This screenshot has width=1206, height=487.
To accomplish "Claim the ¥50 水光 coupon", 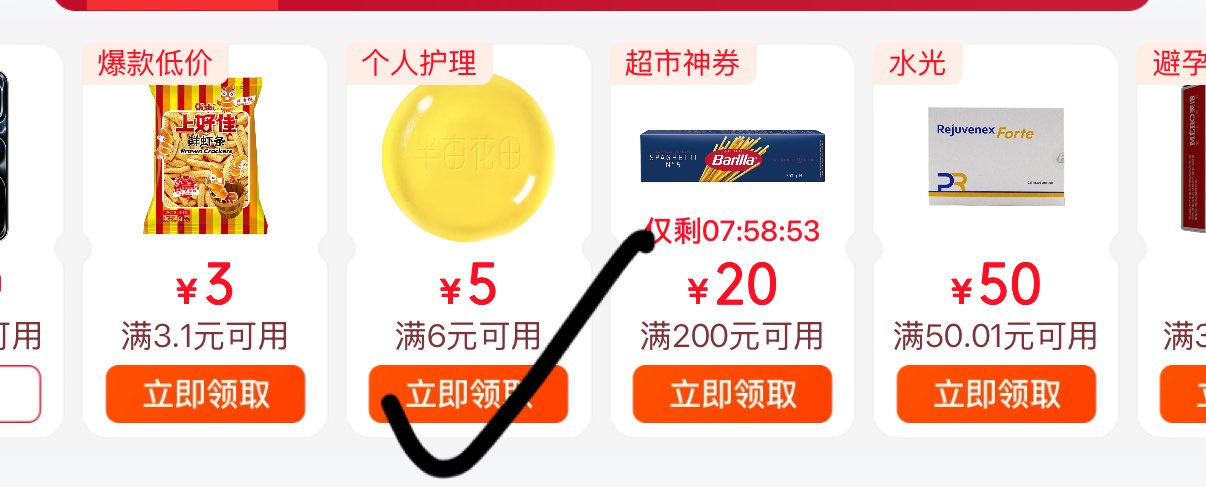I will point(997,394).
